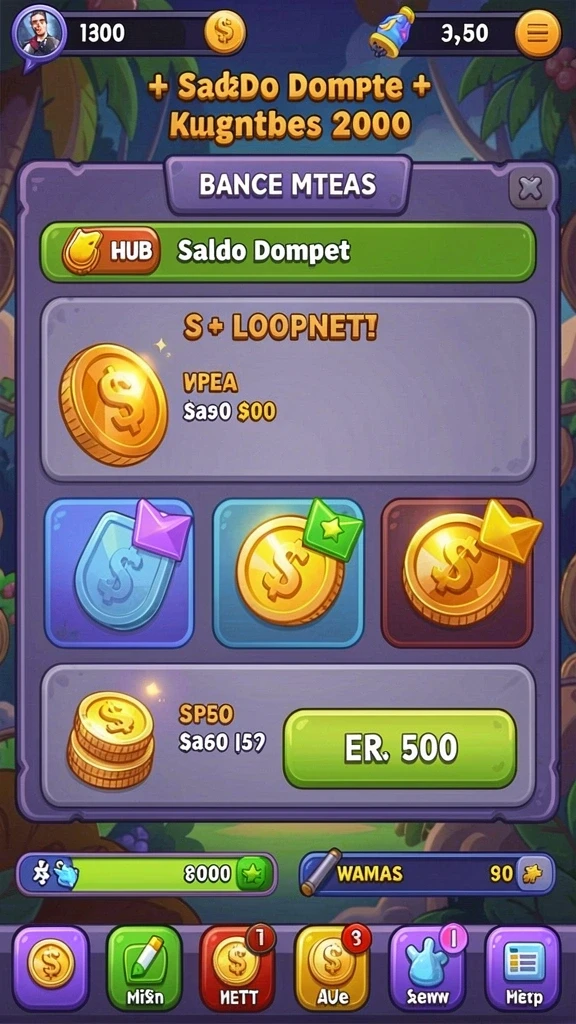Open the hamburger menu at top right
The height and width of the screenshot is (1024, 576).
pyautogui.click(x=538, y=34)
